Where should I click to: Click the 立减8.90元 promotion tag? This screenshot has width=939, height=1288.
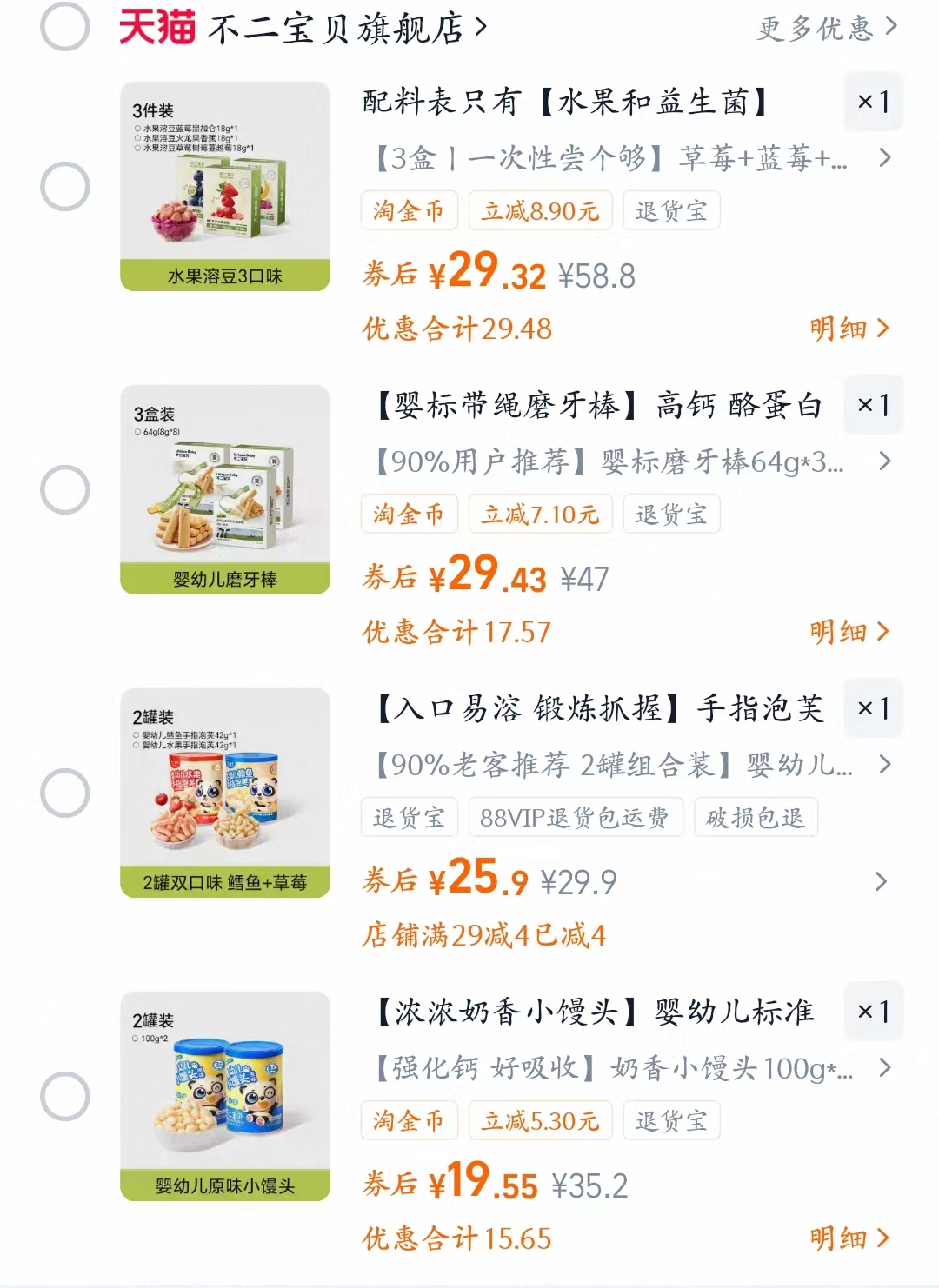pos(539,210)
